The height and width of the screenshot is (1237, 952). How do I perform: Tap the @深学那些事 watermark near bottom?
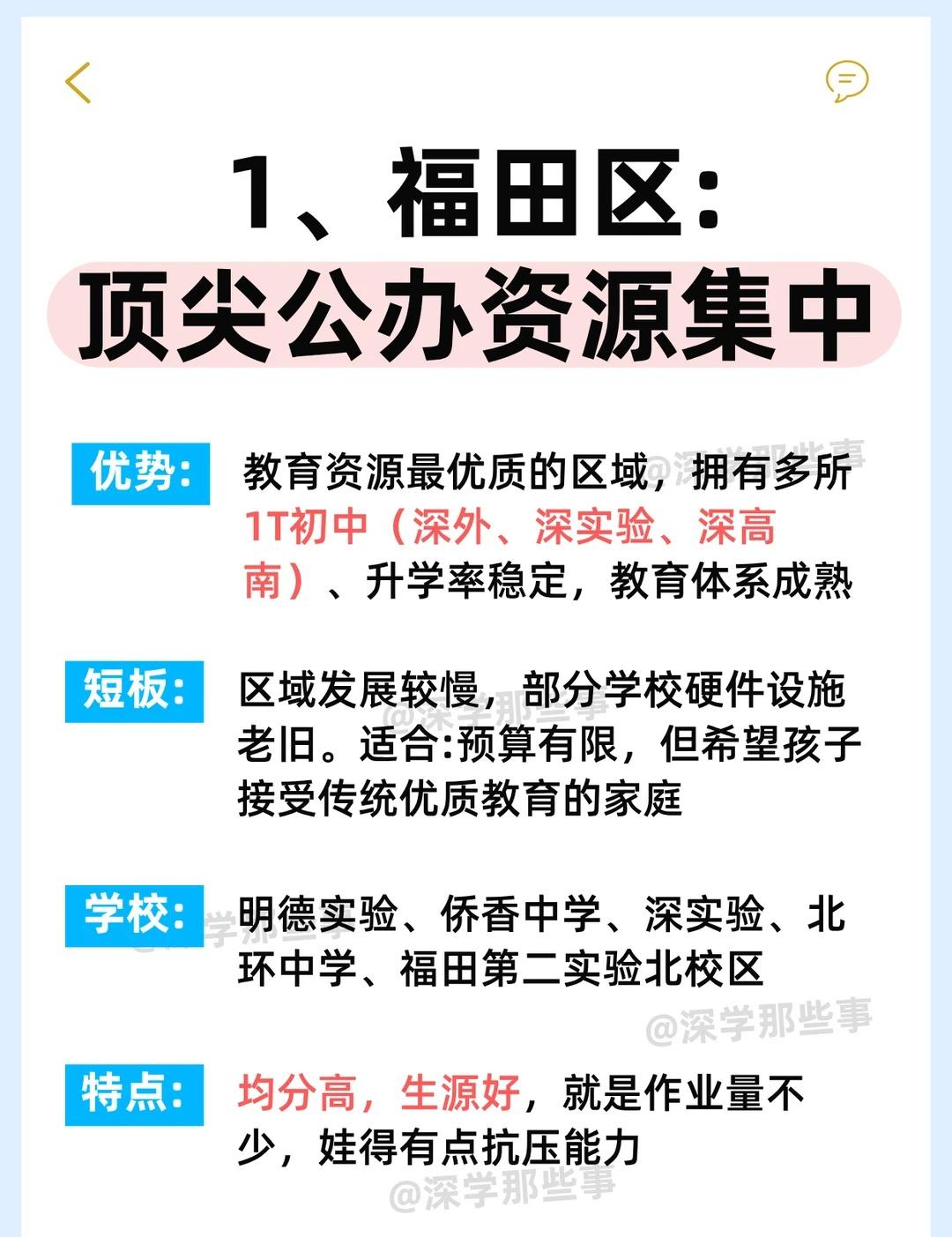tap(502, 1191)
